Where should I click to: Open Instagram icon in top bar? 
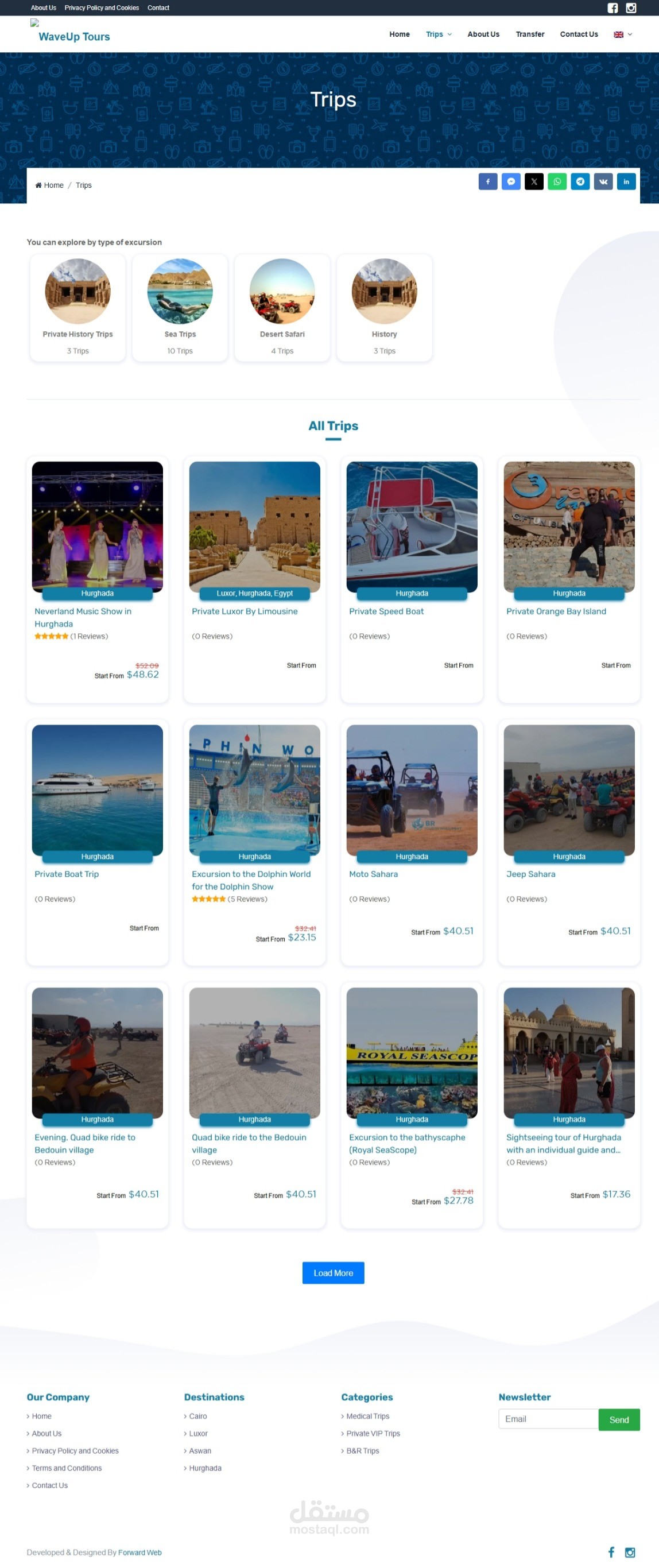click(631, 8)
